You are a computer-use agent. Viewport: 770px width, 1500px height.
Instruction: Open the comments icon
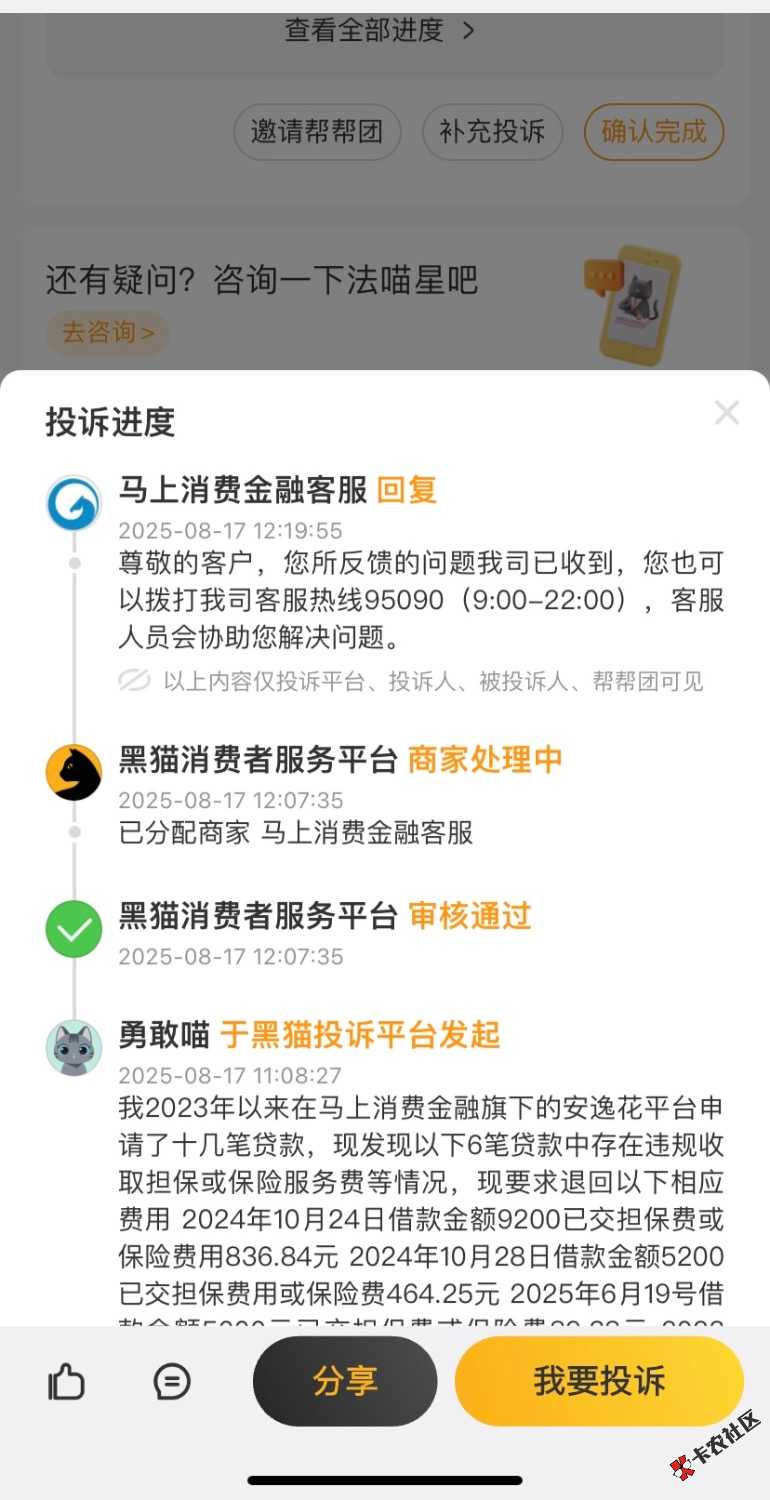(x=172, y=1382)
